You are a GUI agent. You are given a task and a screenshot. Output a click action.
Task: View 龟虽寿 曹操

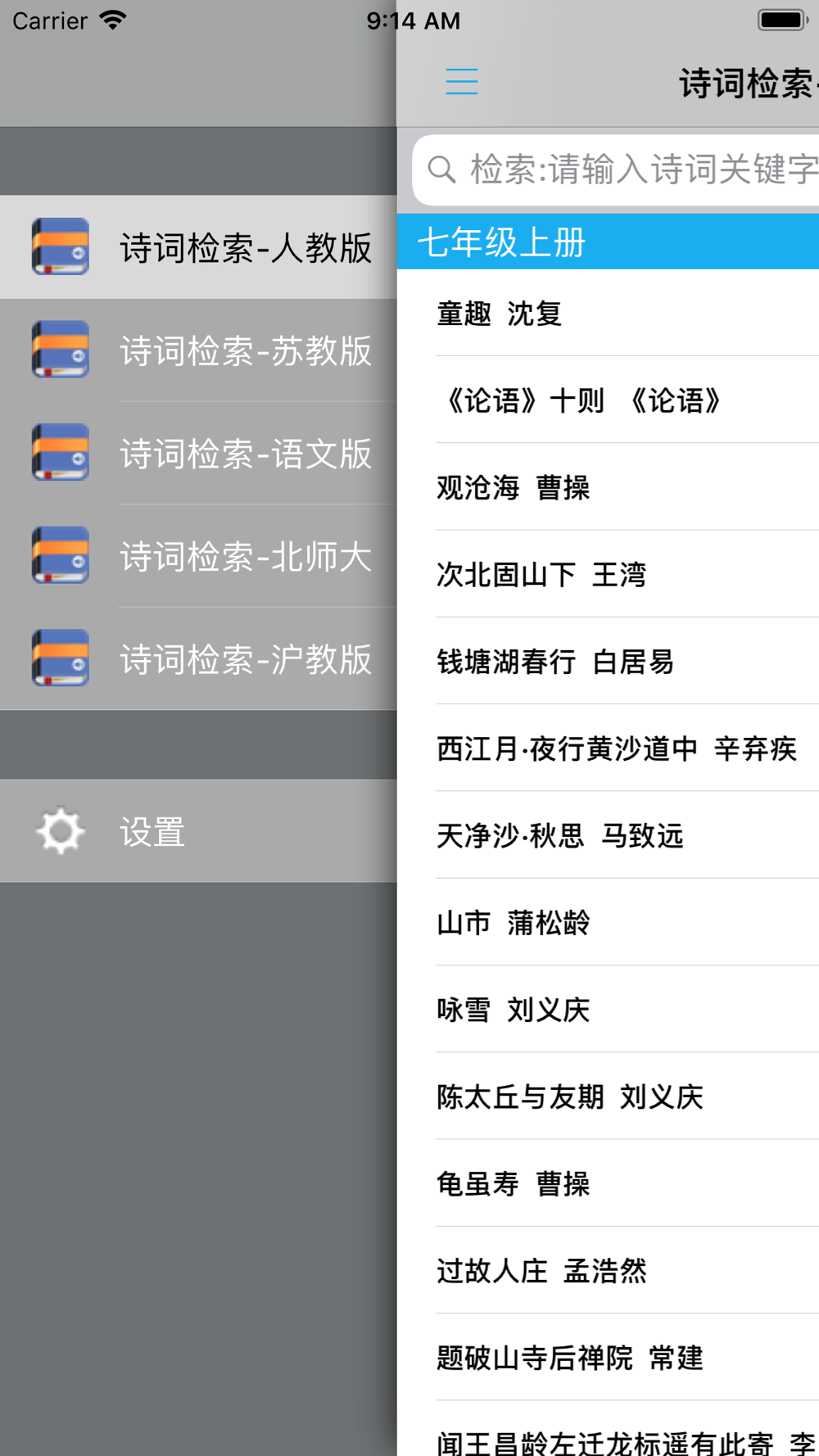[608, 1183]
